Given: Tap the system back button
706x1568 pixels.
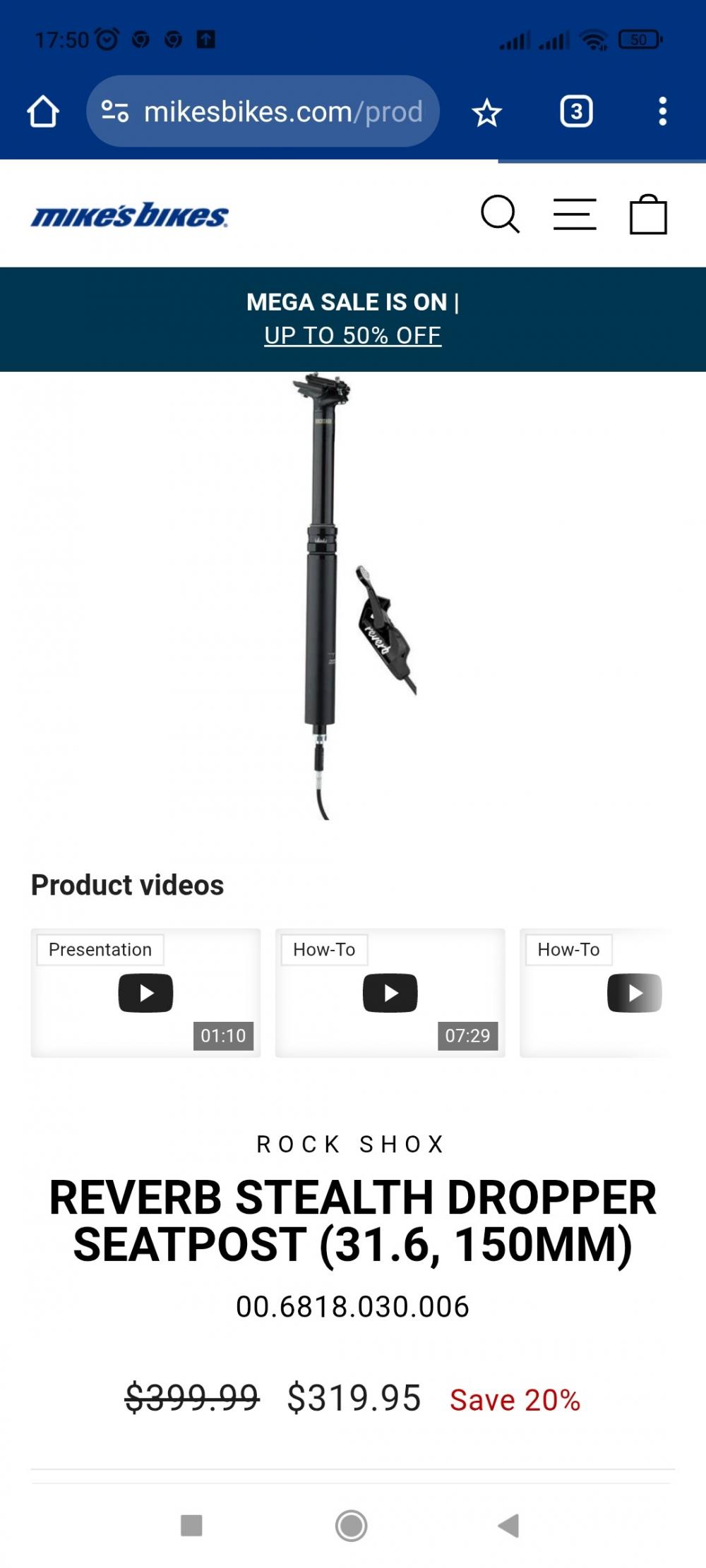Looking at the screenshot, I should tap(509, 1525).
